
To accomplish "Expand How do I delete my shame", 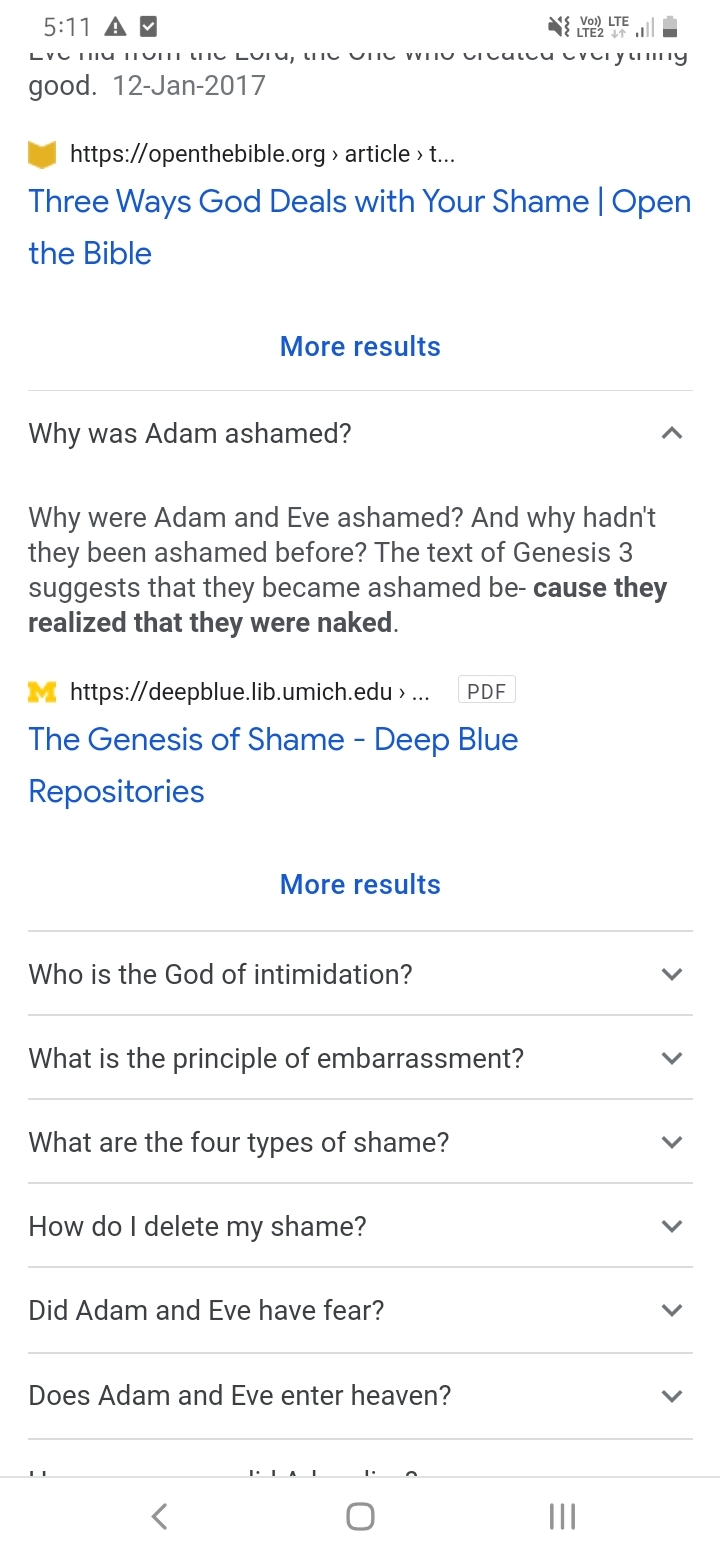I will pos(360,1226).
